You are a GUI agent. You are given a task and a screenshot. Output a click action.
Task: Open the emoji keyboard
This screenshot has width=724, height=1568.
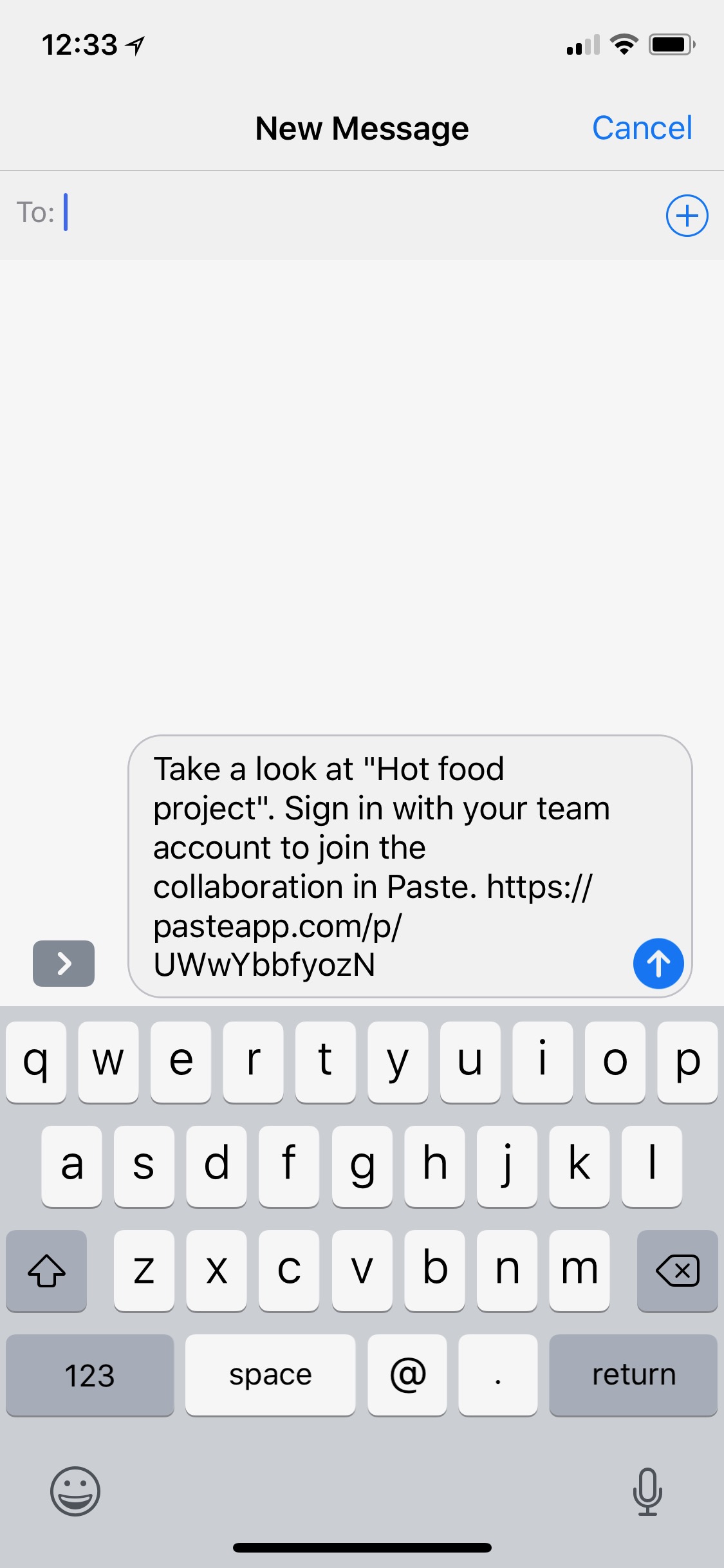coord(75,1491)
